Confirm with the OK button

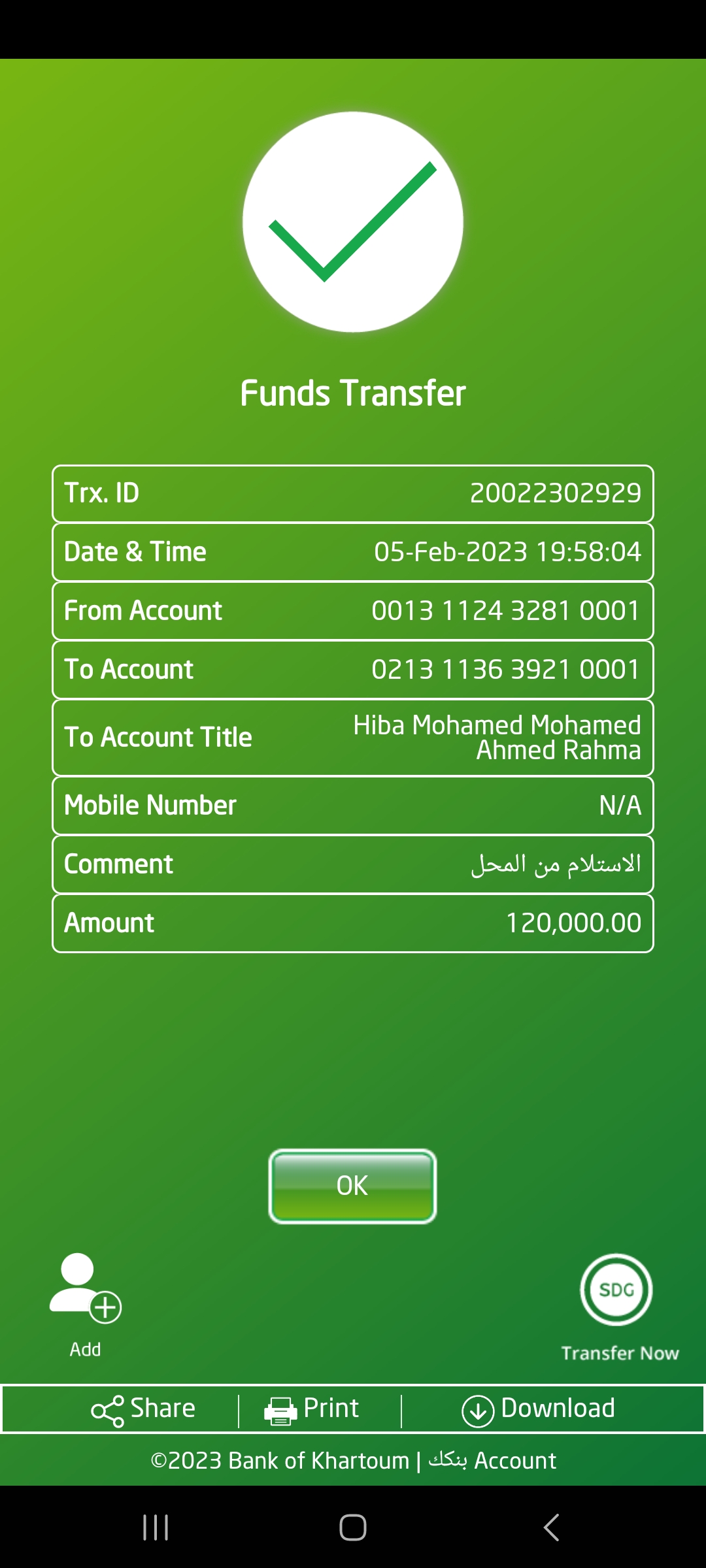click(352, 1186)
